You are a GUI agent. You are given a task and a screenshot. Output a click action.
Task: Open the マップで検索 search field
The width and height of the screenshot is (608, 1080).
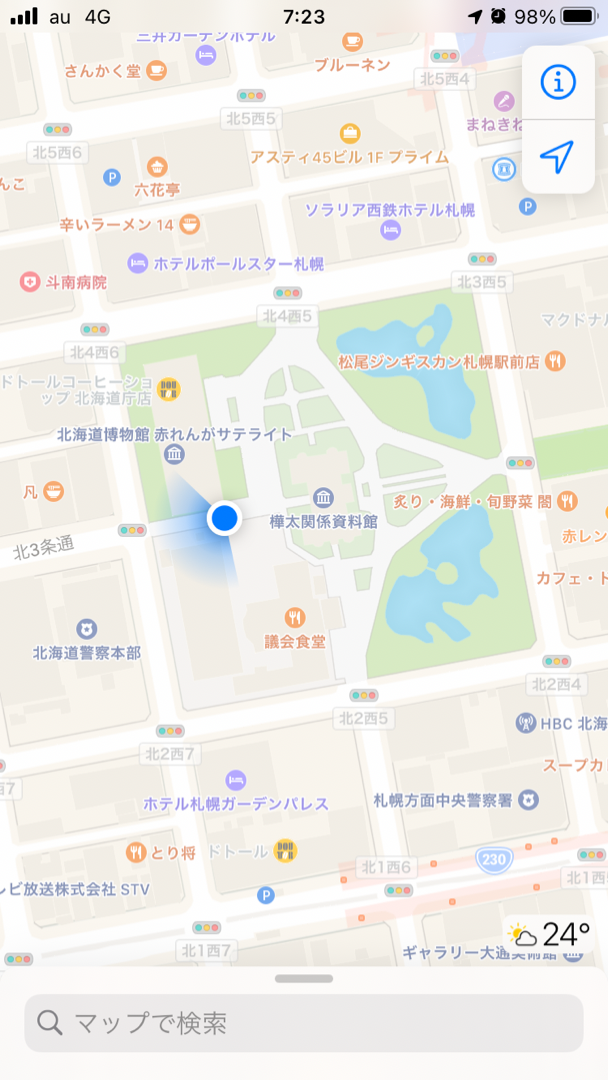tap(304, 1022)
